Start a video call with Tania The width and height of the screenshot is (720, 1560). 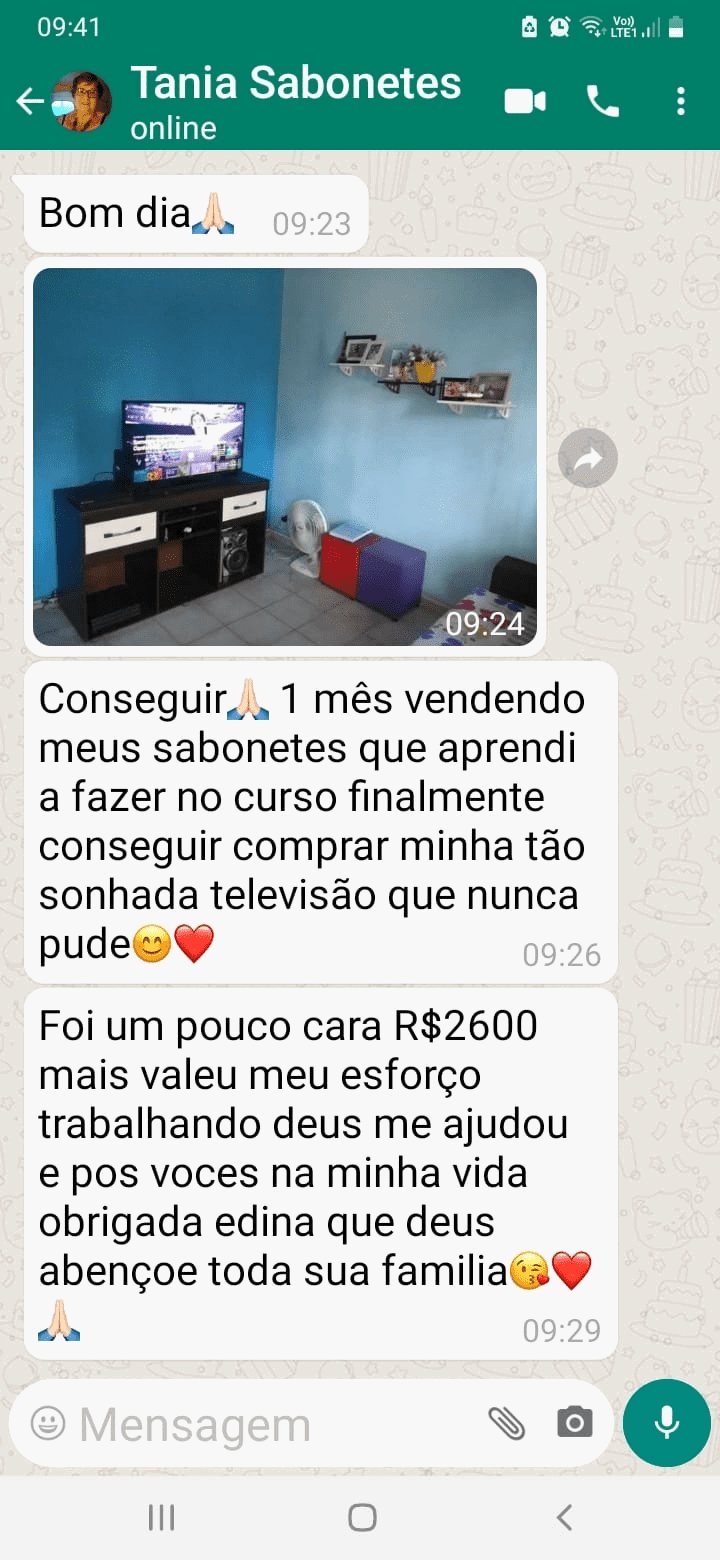tap(525, 101)
